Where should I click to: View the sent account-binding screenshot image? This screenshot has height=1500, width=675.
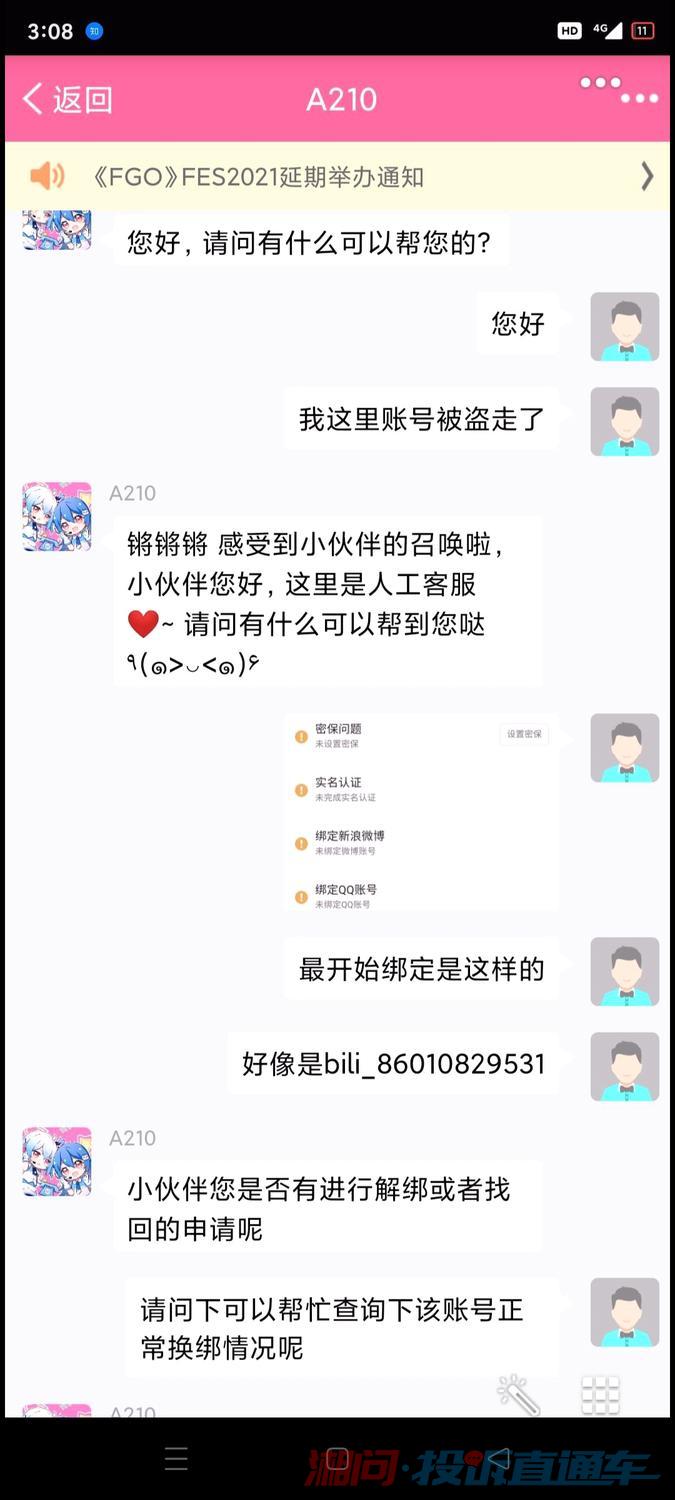(421, 811)
